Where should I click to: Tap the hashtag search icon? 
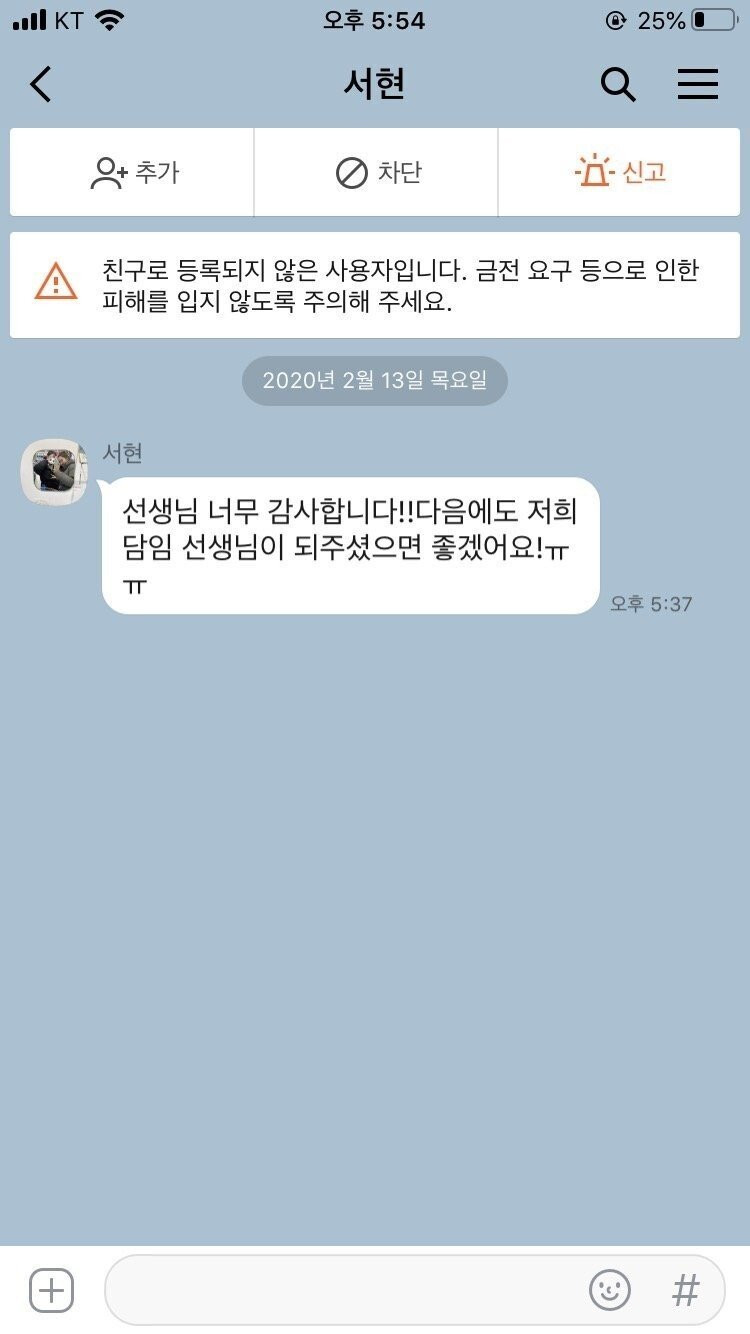[x=685, y=1290]
